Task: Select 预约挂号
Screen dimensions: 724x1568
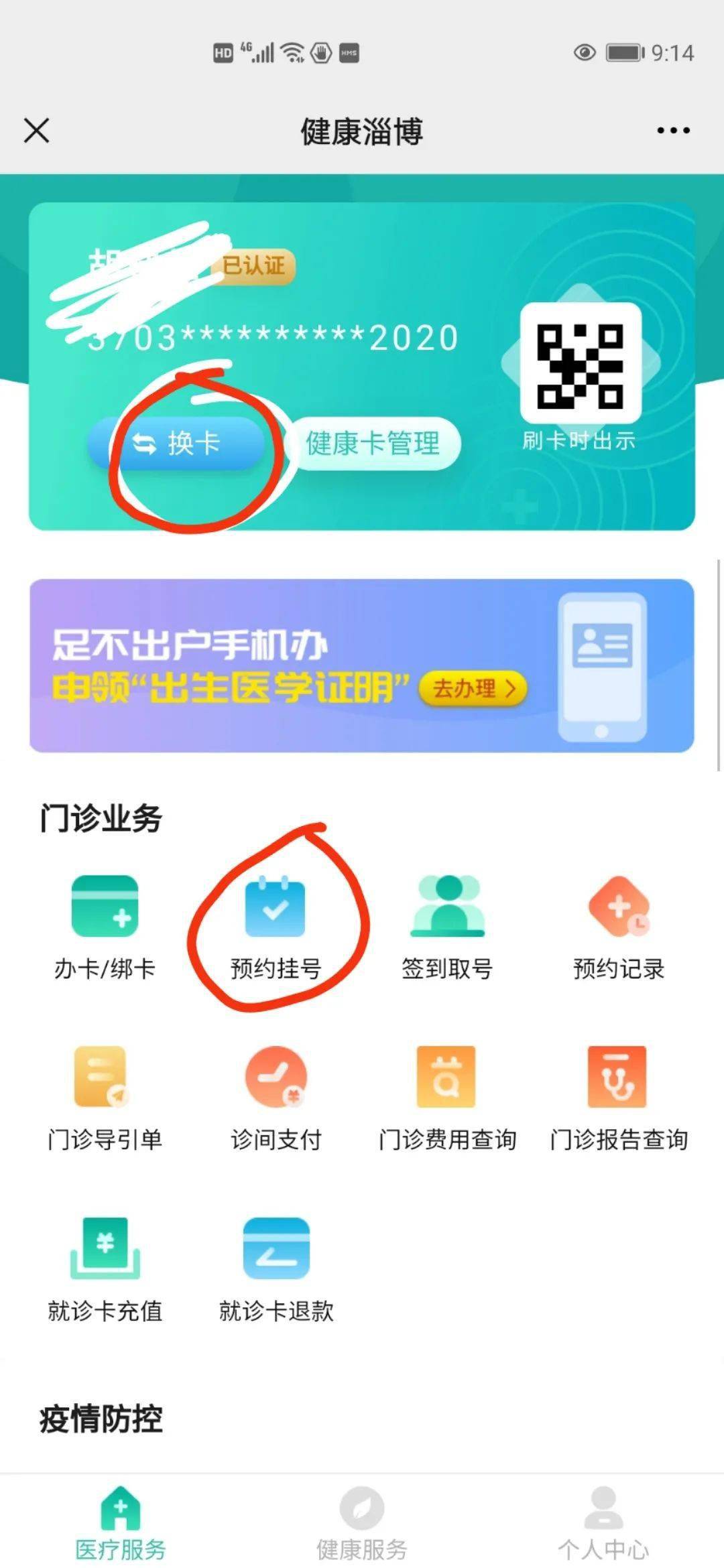Action: tap(276, 928)
